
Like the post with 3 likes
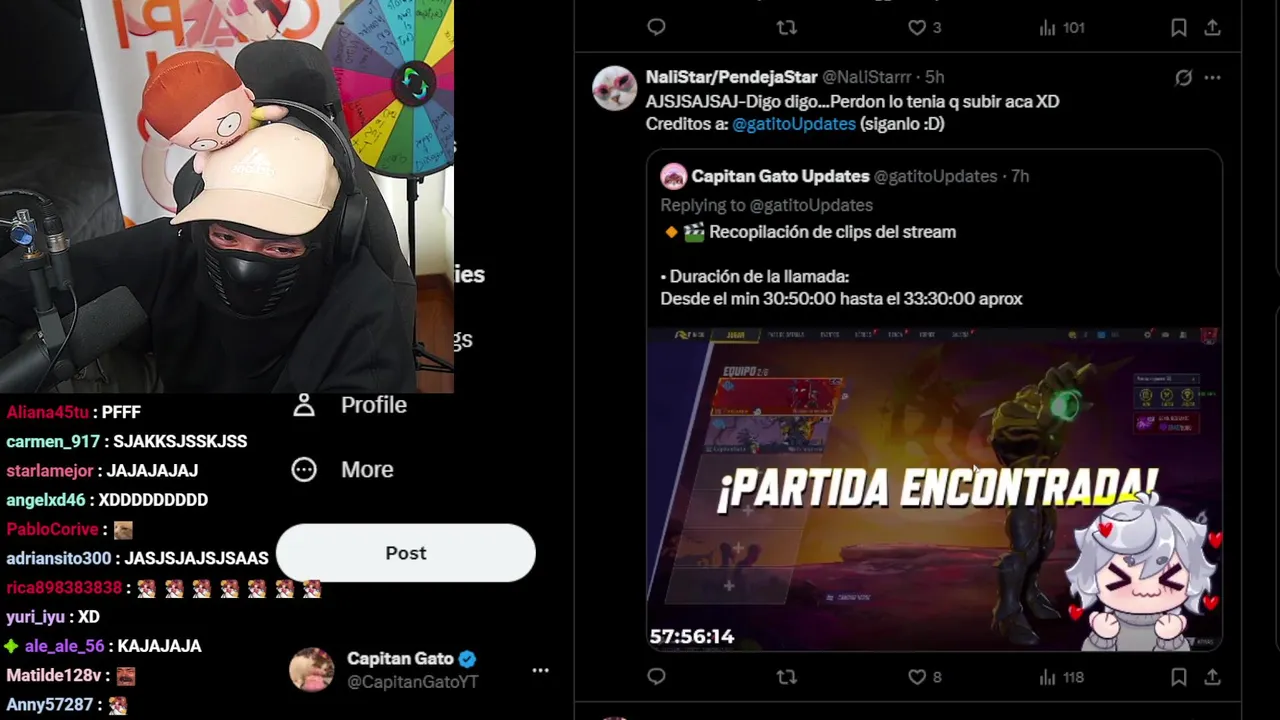click(917, 28)
